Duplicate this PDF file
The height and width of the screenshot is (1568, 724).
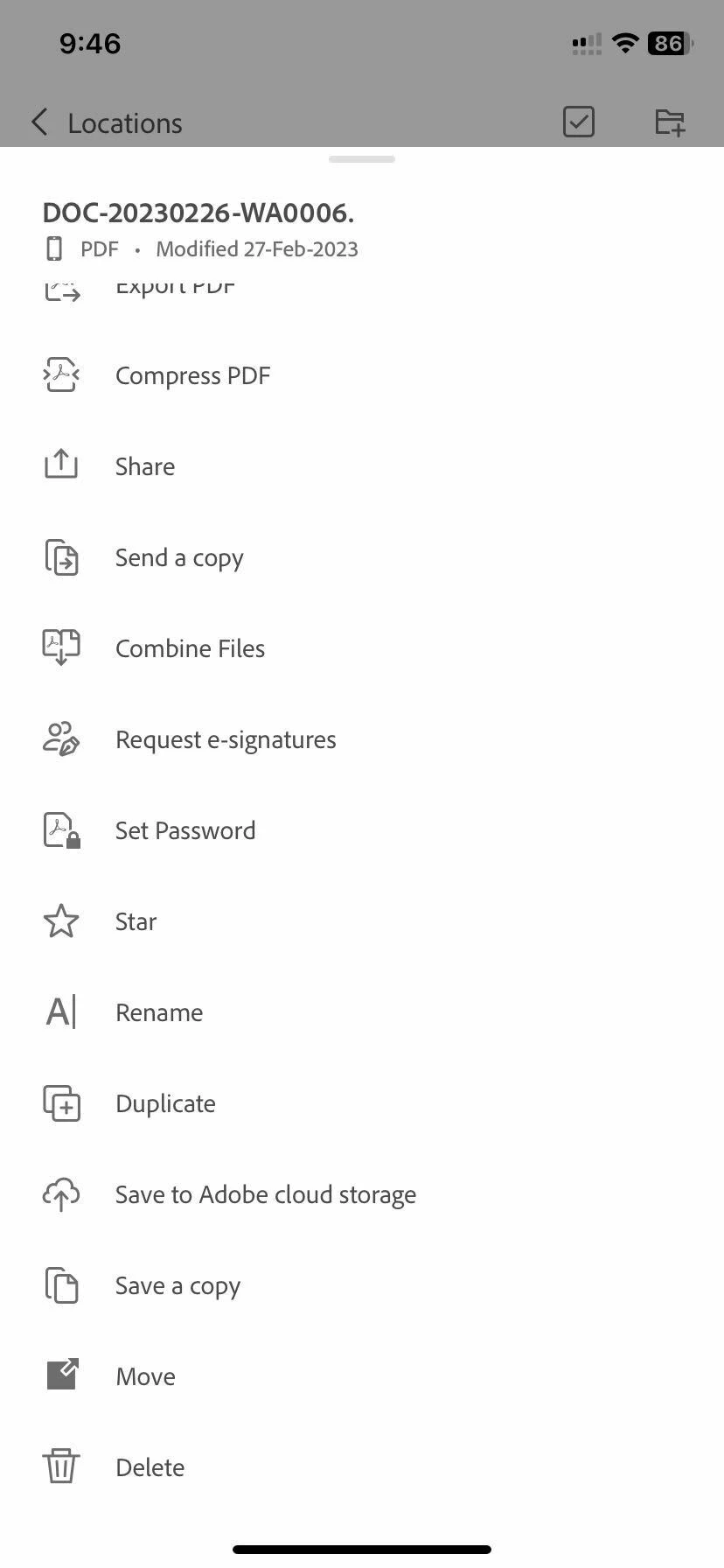click(x=165, y=1103)
